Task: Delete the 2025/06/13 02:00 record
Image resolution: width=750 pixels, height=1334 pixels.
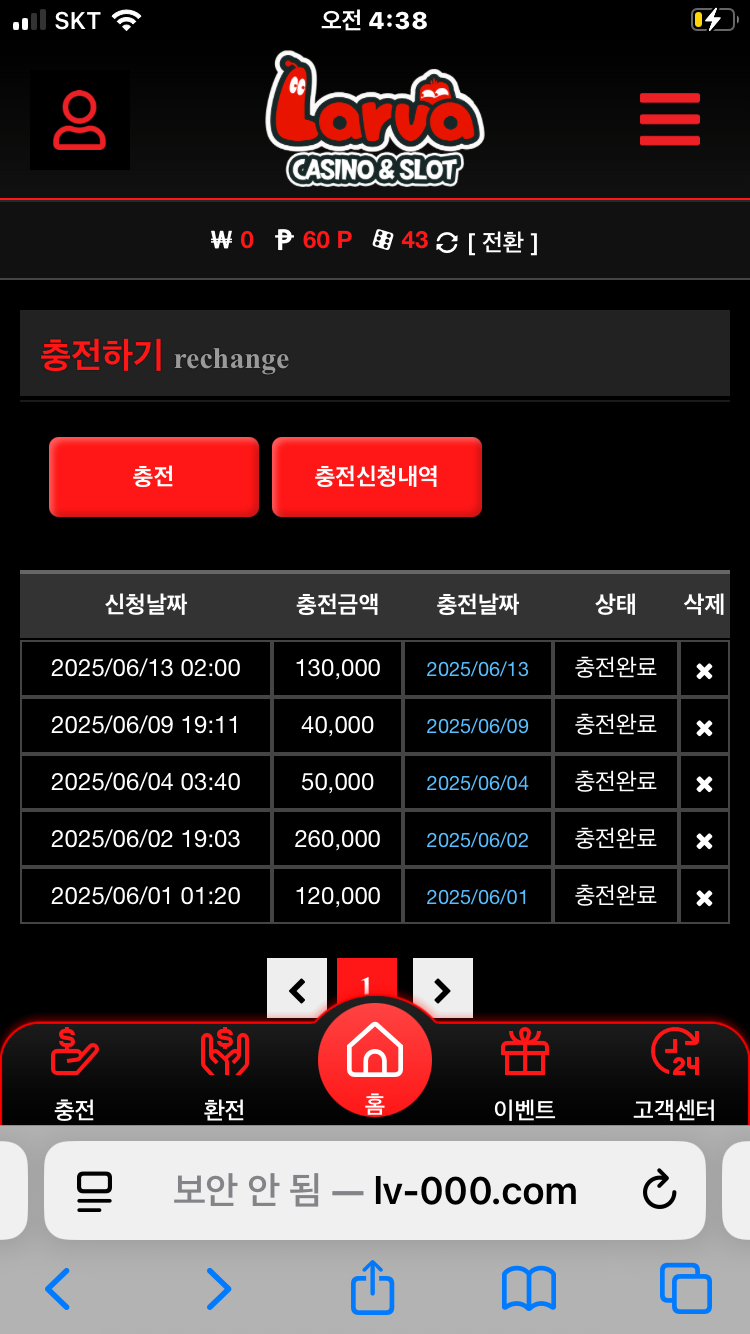Action: (704, 670)
